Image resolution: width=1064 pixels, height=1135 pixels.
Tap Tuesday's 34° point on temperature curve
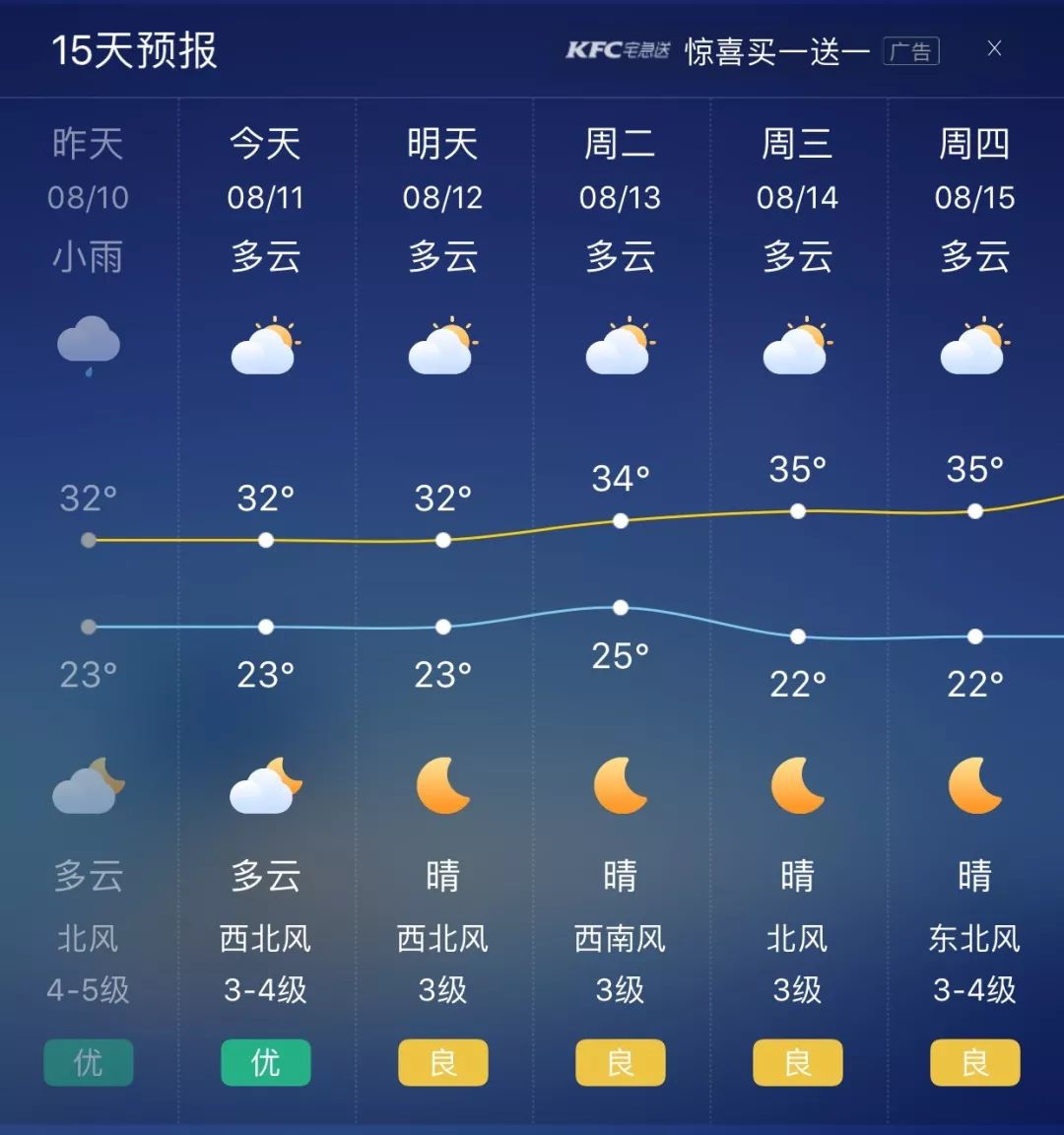[x=620, y=520]
